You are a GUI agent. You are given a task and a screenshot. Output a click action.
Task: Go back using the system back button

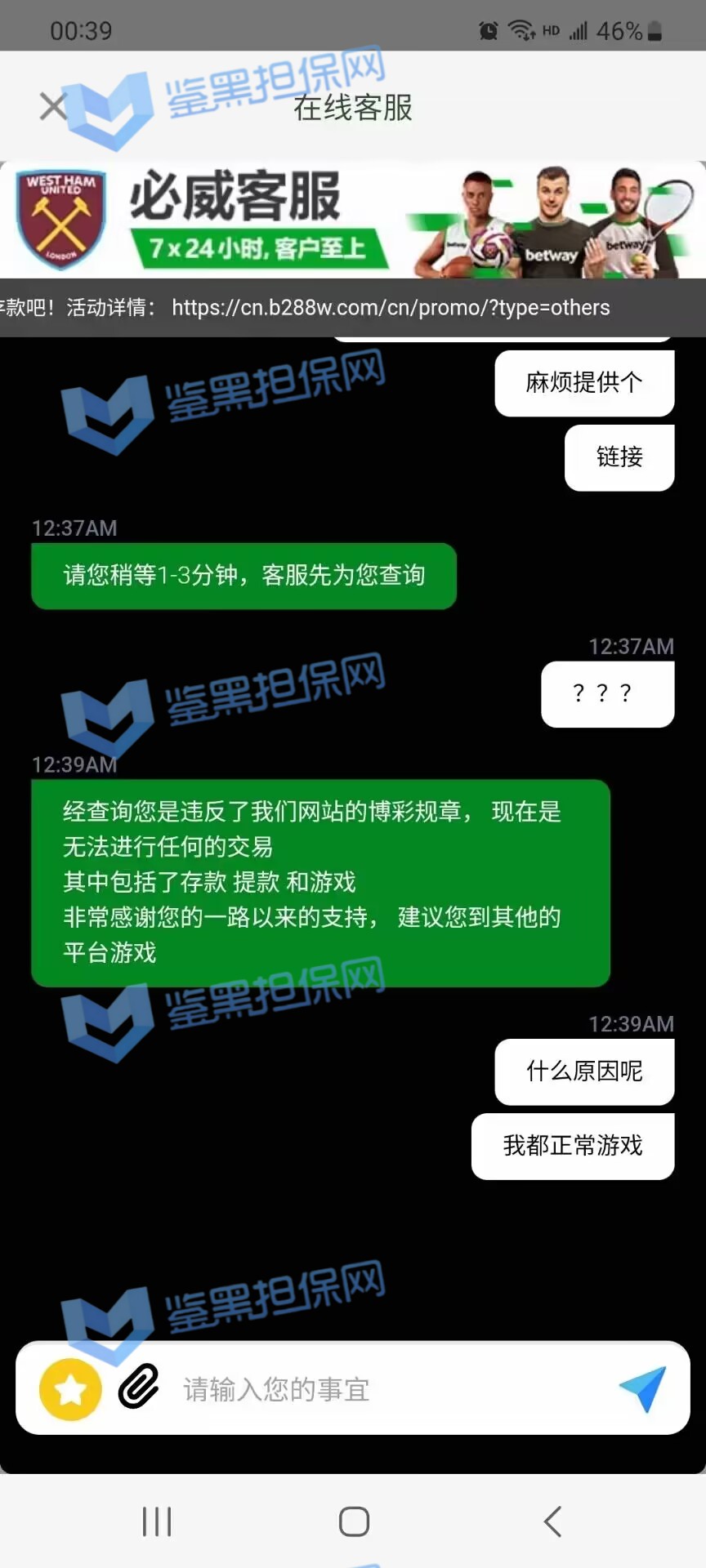coord(553,1521)
